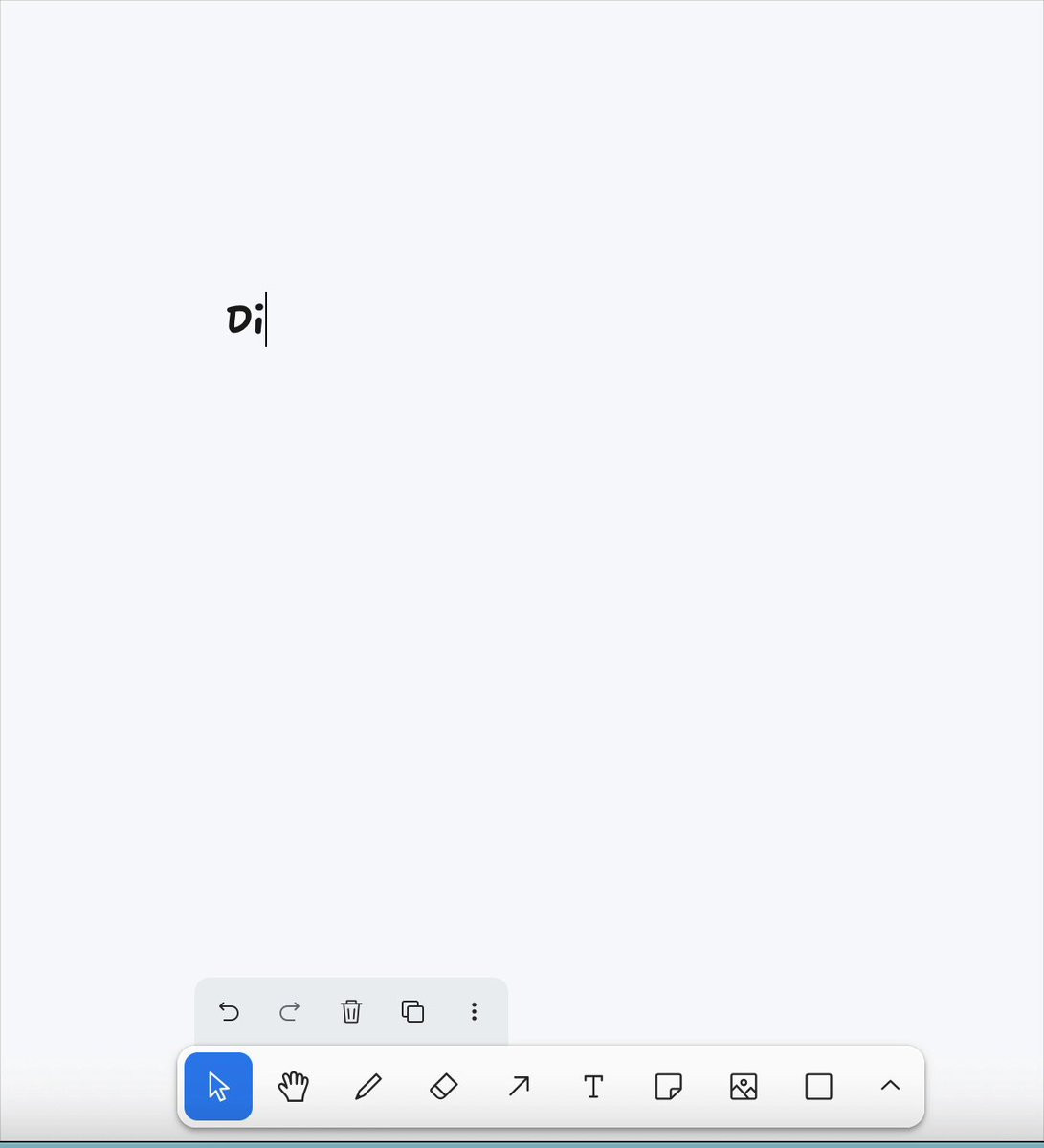Redo the undone action
Viewport: 1044px width, 1148px height.
coord(290,1011)
